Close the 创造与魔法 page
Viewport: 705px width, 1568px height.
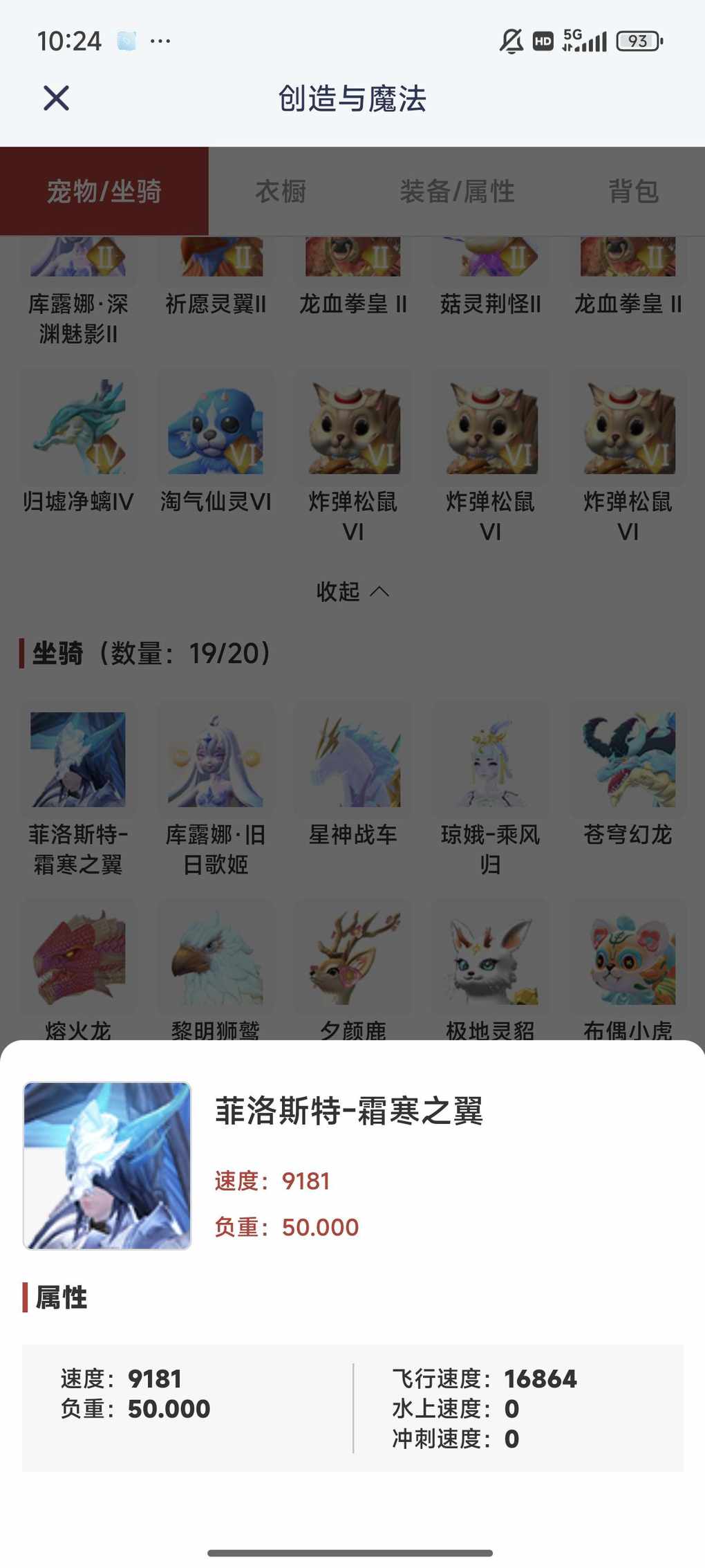(56, 98)
